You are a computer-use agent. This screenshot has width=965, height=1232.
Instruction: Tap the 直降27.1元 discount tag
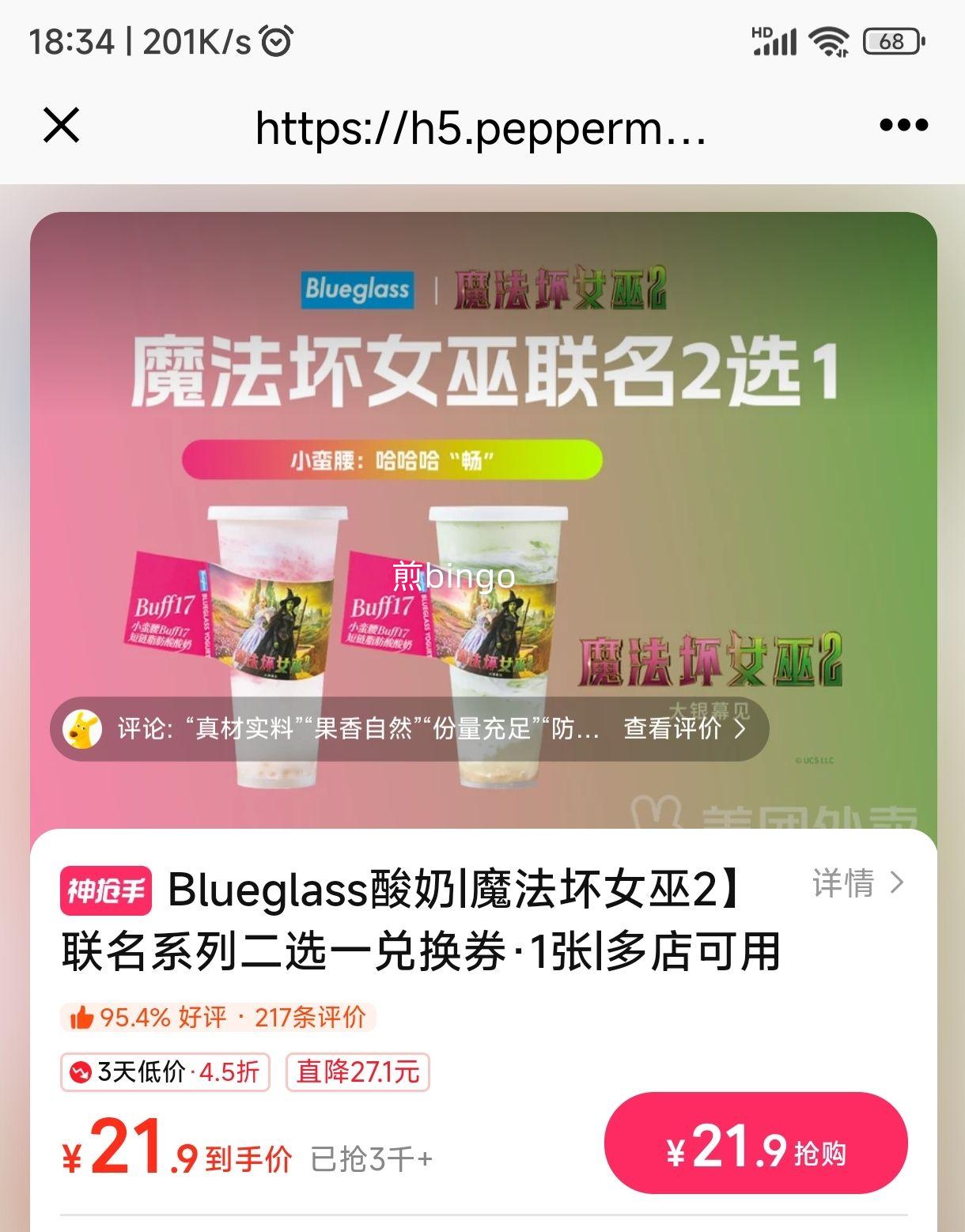pyautogui.click(x=358, y=1072)
